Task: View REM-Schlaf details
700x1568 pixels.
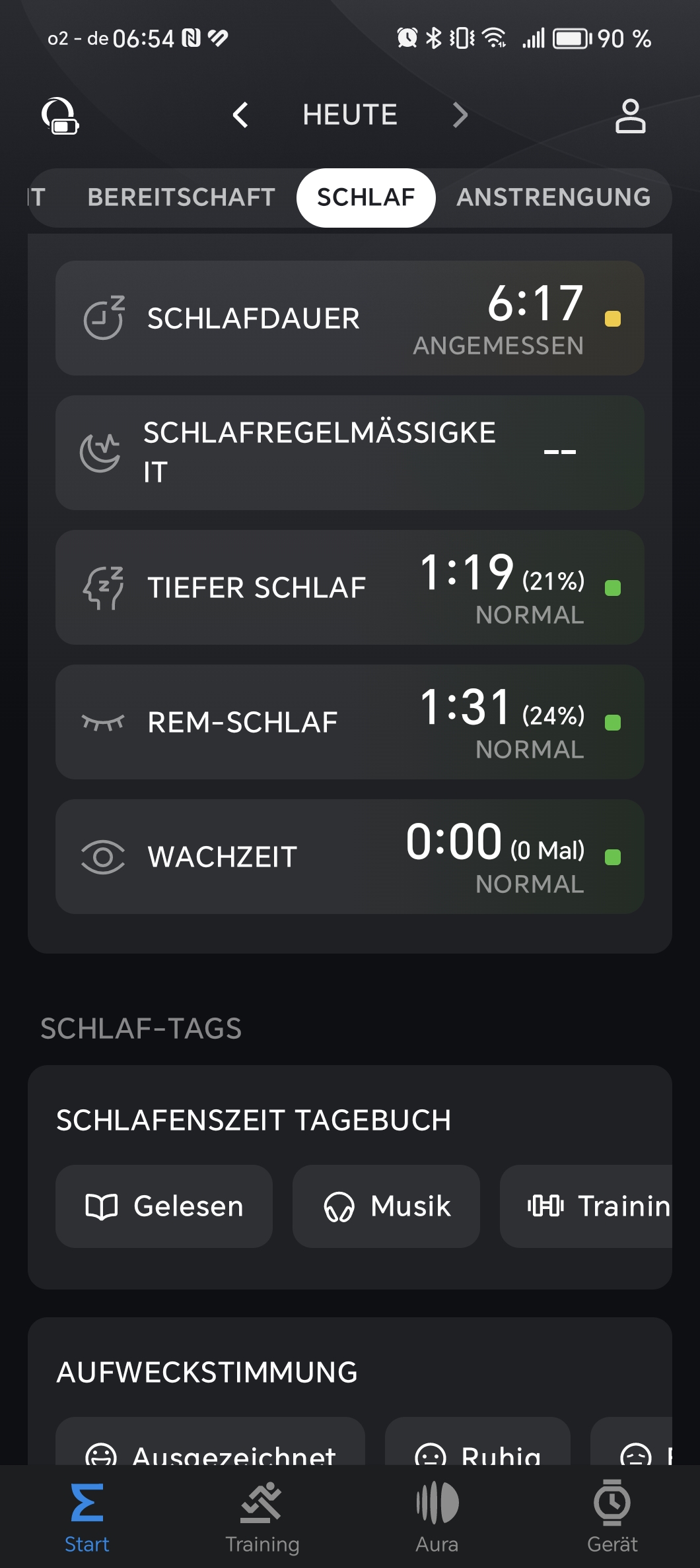Action: coord(350,722)
